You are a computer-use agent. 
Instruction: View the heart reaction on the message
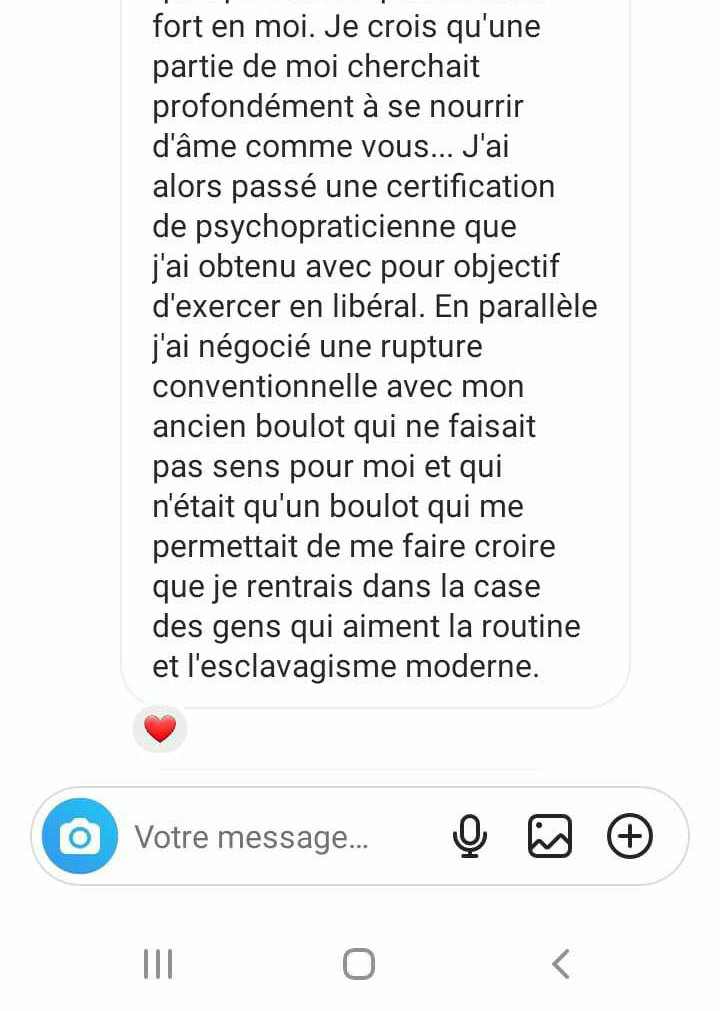click(160, 729)
